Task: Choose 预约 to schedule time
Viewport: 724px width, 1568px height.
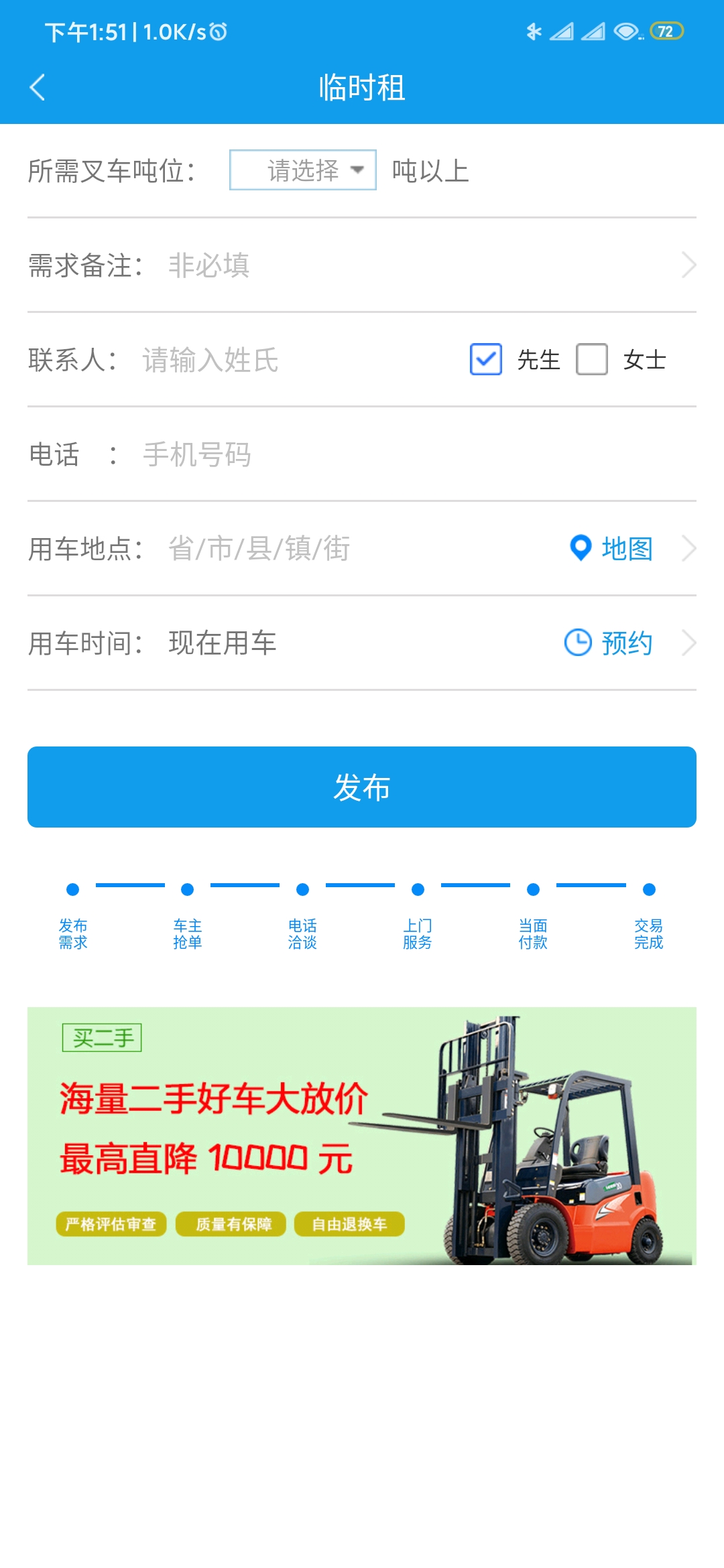Action: [609, 643]
